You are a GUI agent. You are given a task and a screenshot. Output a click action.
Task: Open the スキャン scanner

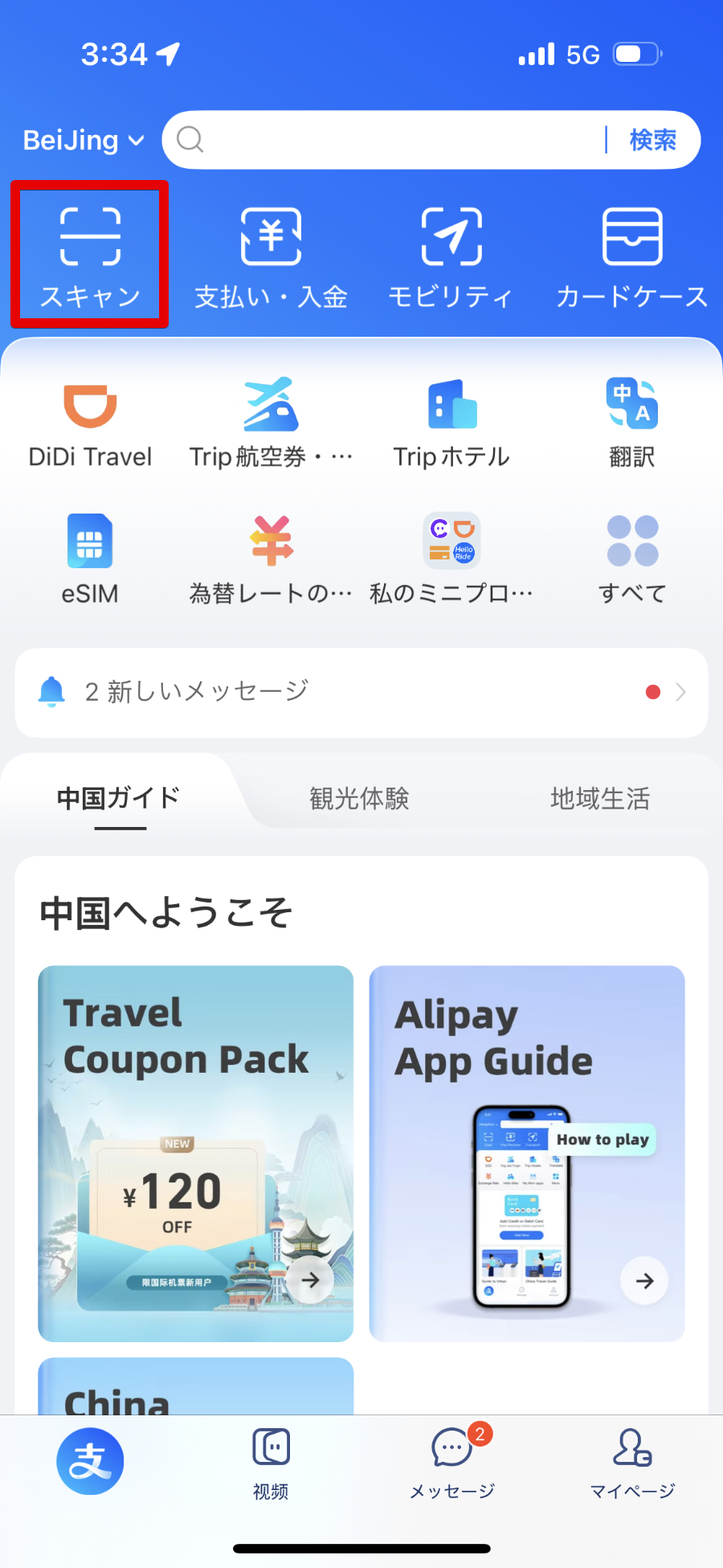click(90, 256)
